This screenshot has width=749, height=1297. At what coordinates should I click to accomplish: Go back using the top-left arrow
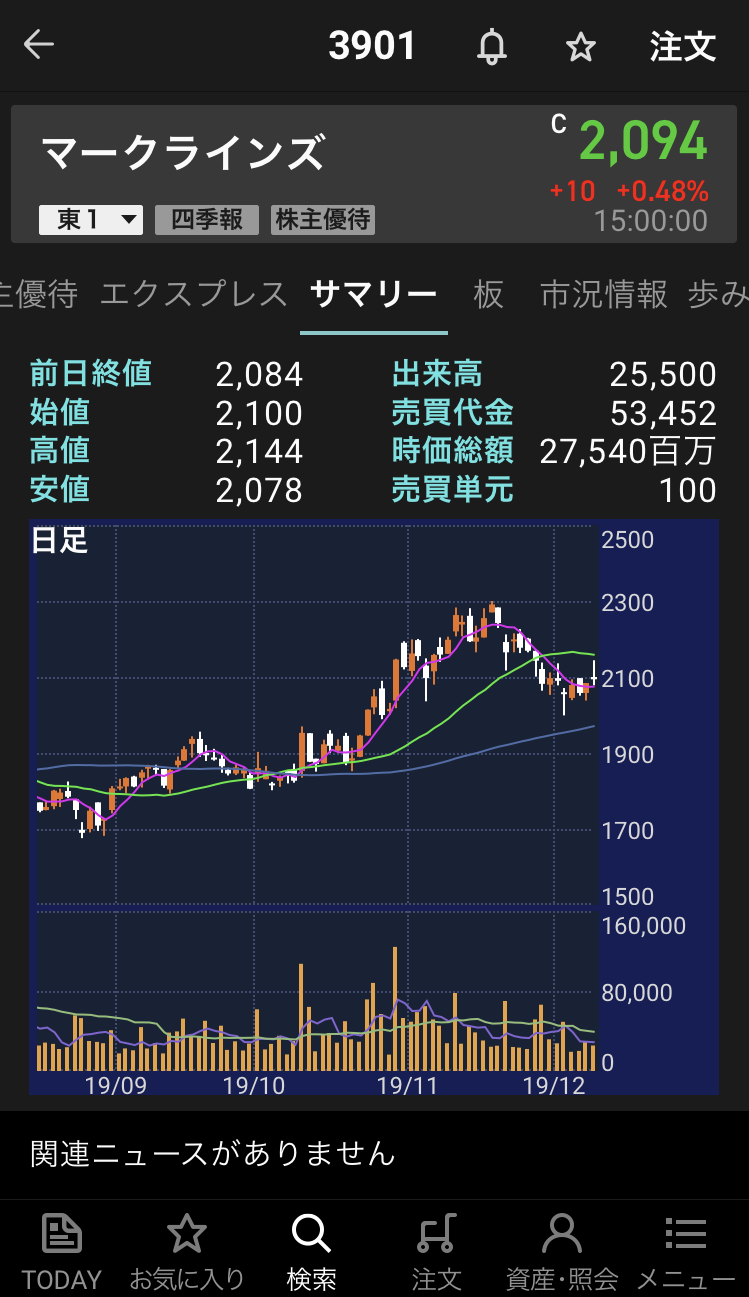point(39,45)
